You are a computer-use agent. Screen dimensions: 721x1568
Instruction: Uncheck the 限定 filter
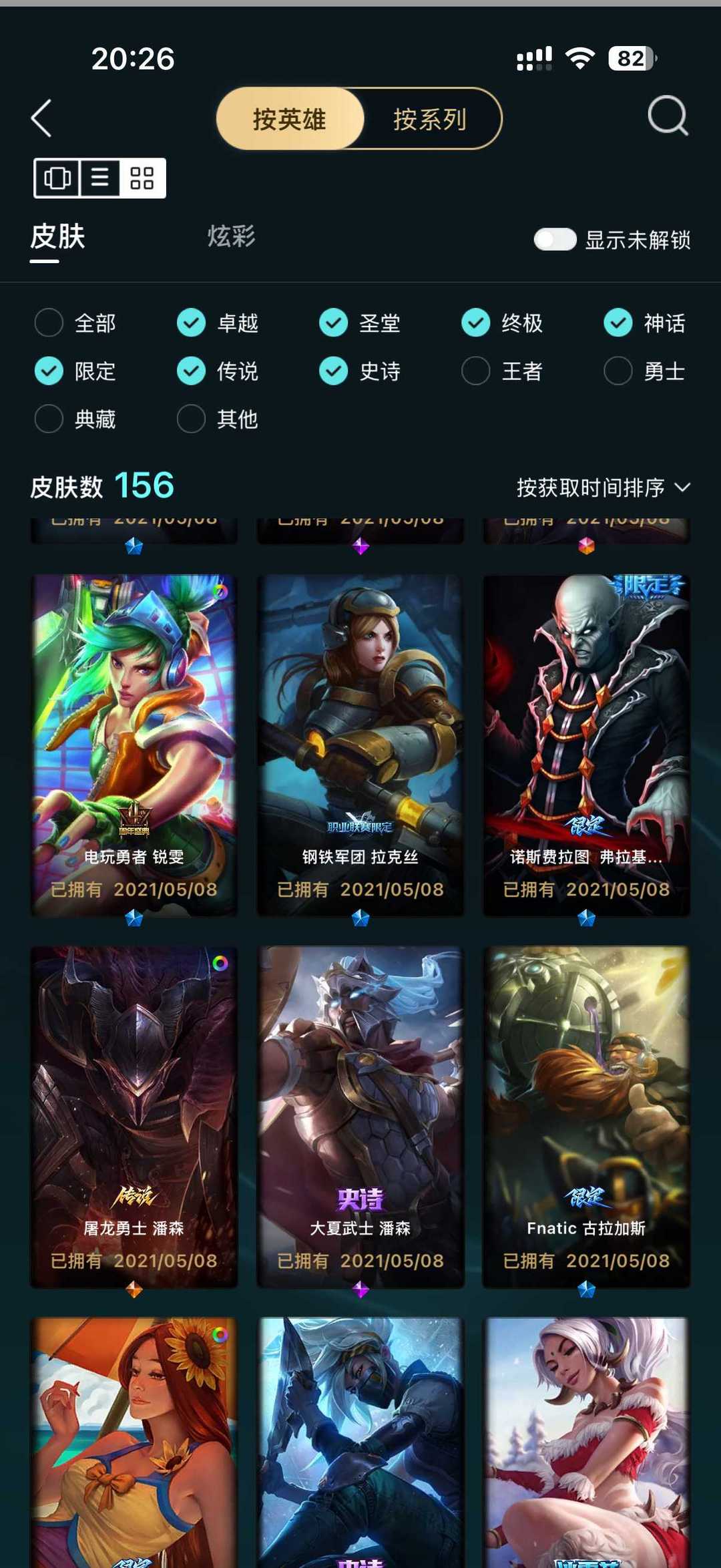(x=49, y=371)
